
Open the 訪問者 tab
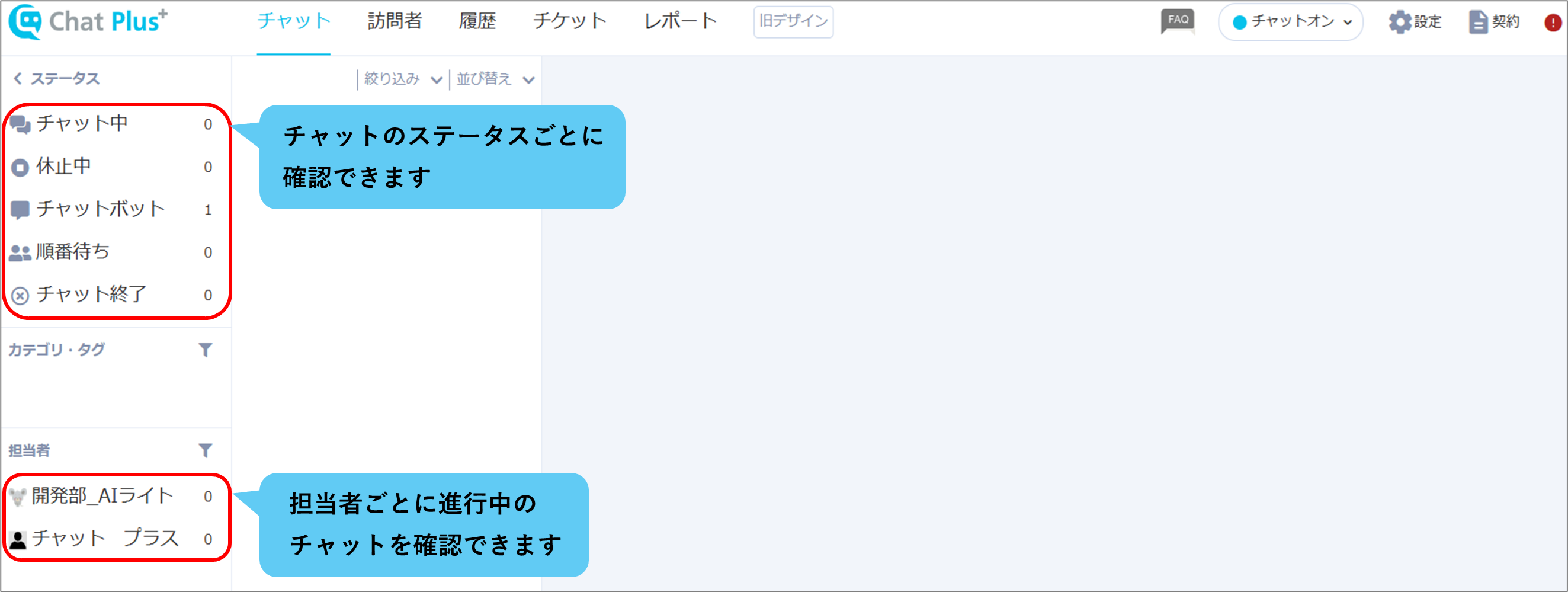click(x=395, y=22)
